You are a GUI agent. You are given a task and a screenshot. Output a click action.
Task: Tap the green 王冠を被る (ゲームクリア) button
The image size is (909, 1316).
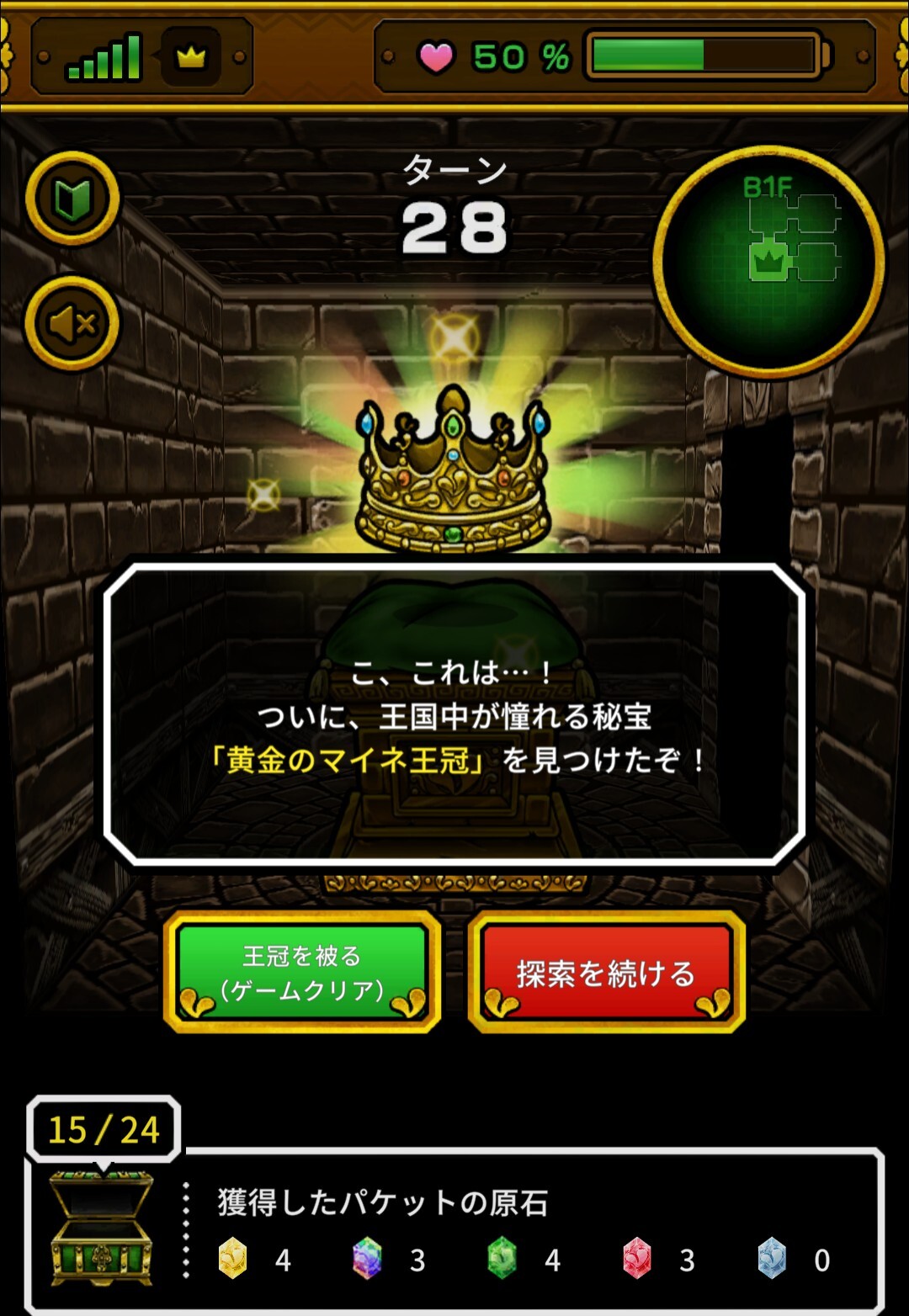(x=302, y=972)
